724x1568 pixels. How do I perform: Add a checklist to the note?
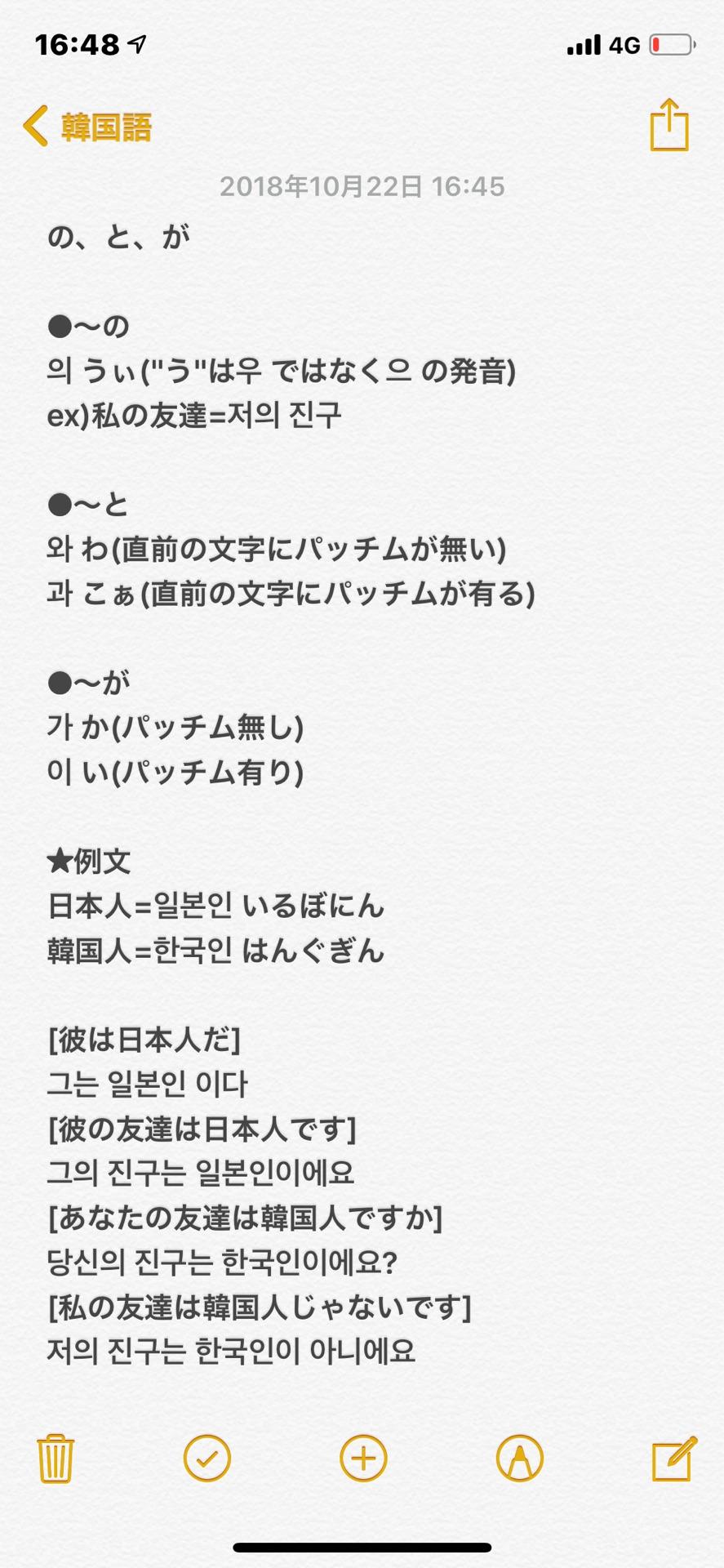207,1459
